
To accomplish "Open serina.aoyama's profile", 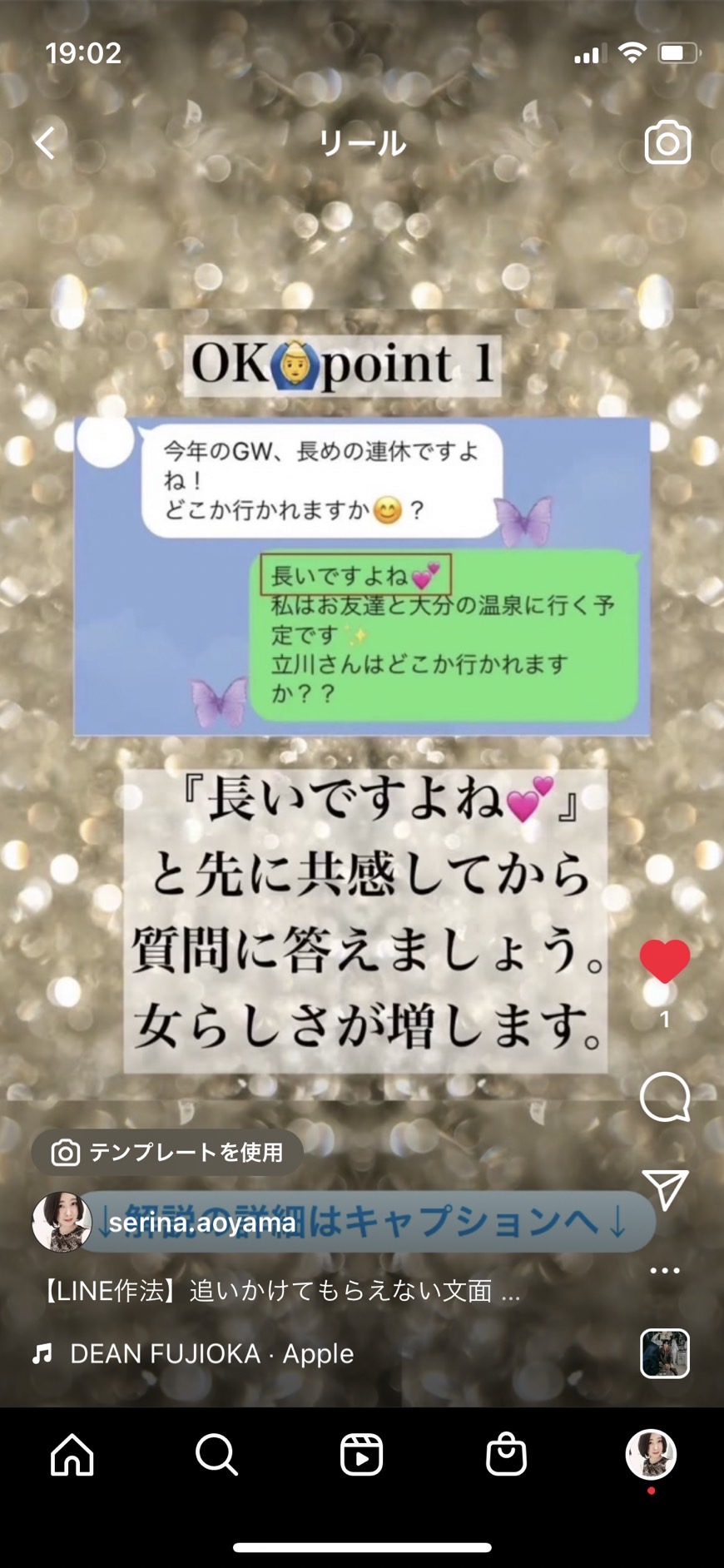I will pyautogui.click(x=202, y=1222).
